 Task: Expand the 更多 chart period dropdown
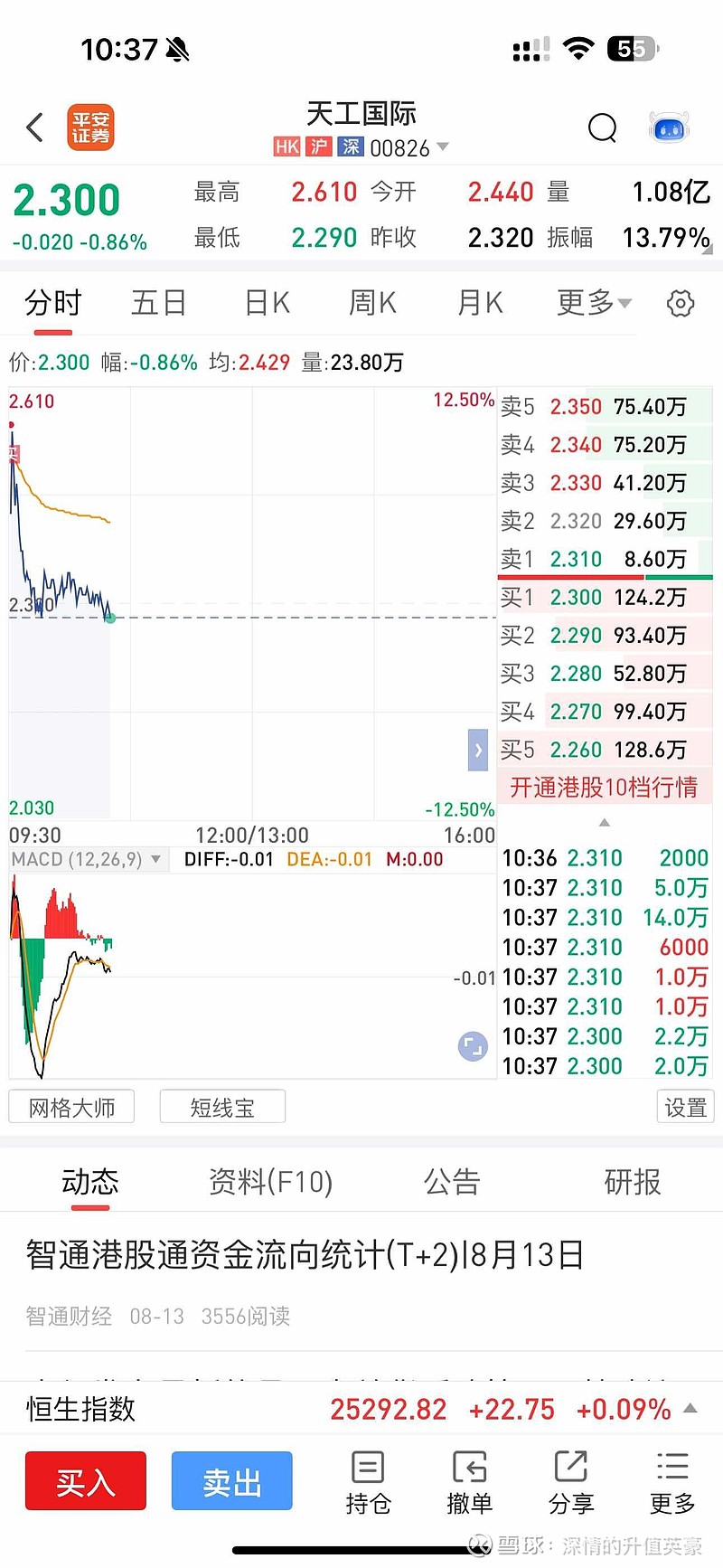point(594,303)
